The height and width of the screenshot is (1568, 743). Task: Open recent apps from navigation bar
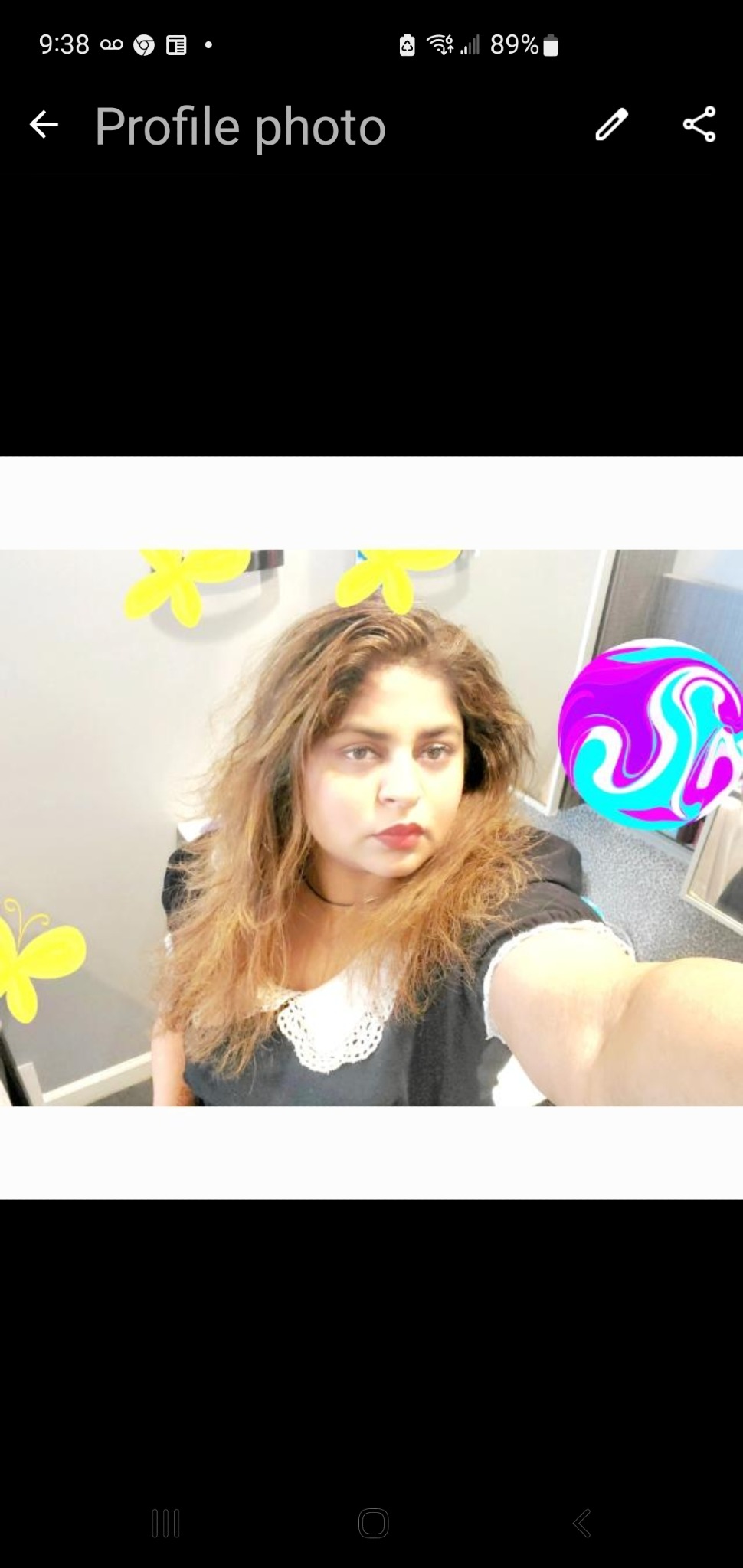click(x=165, y=1523)
